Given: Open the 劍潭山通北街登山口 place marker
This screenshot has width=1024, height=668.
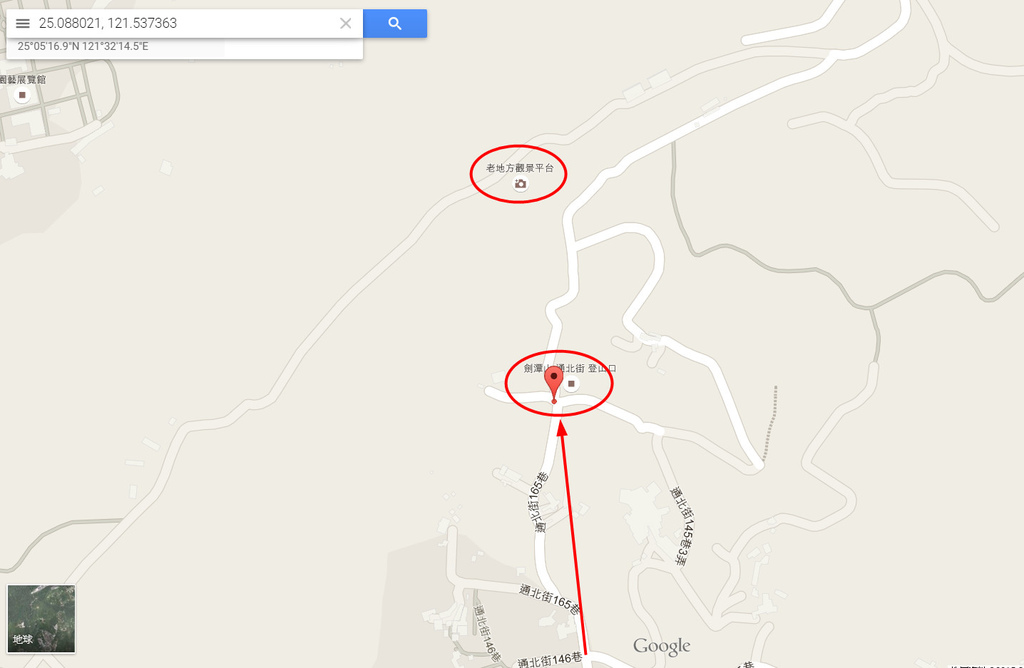Looking at the screenshot, I should [572, 383].
